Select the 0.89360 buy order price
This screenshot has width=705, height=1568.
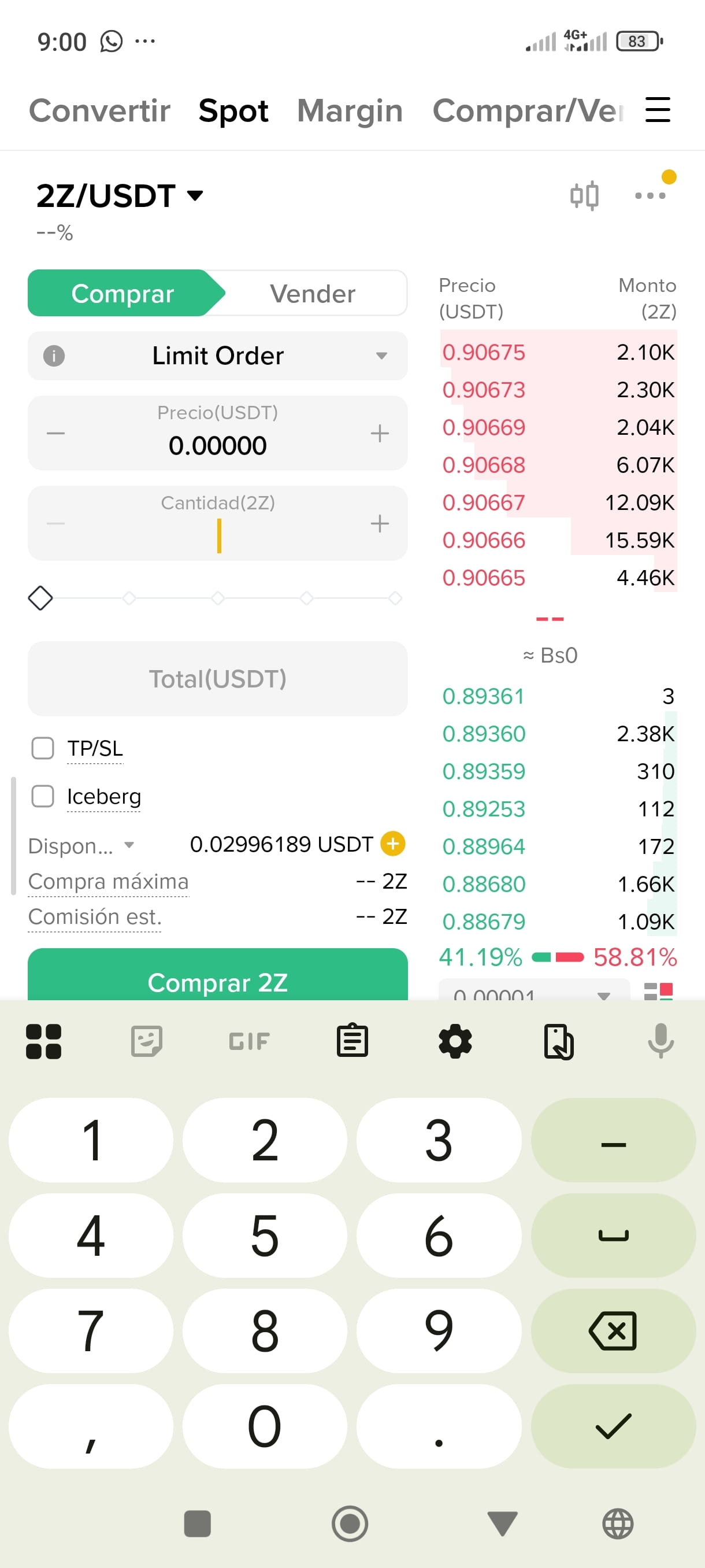[484, 734]
